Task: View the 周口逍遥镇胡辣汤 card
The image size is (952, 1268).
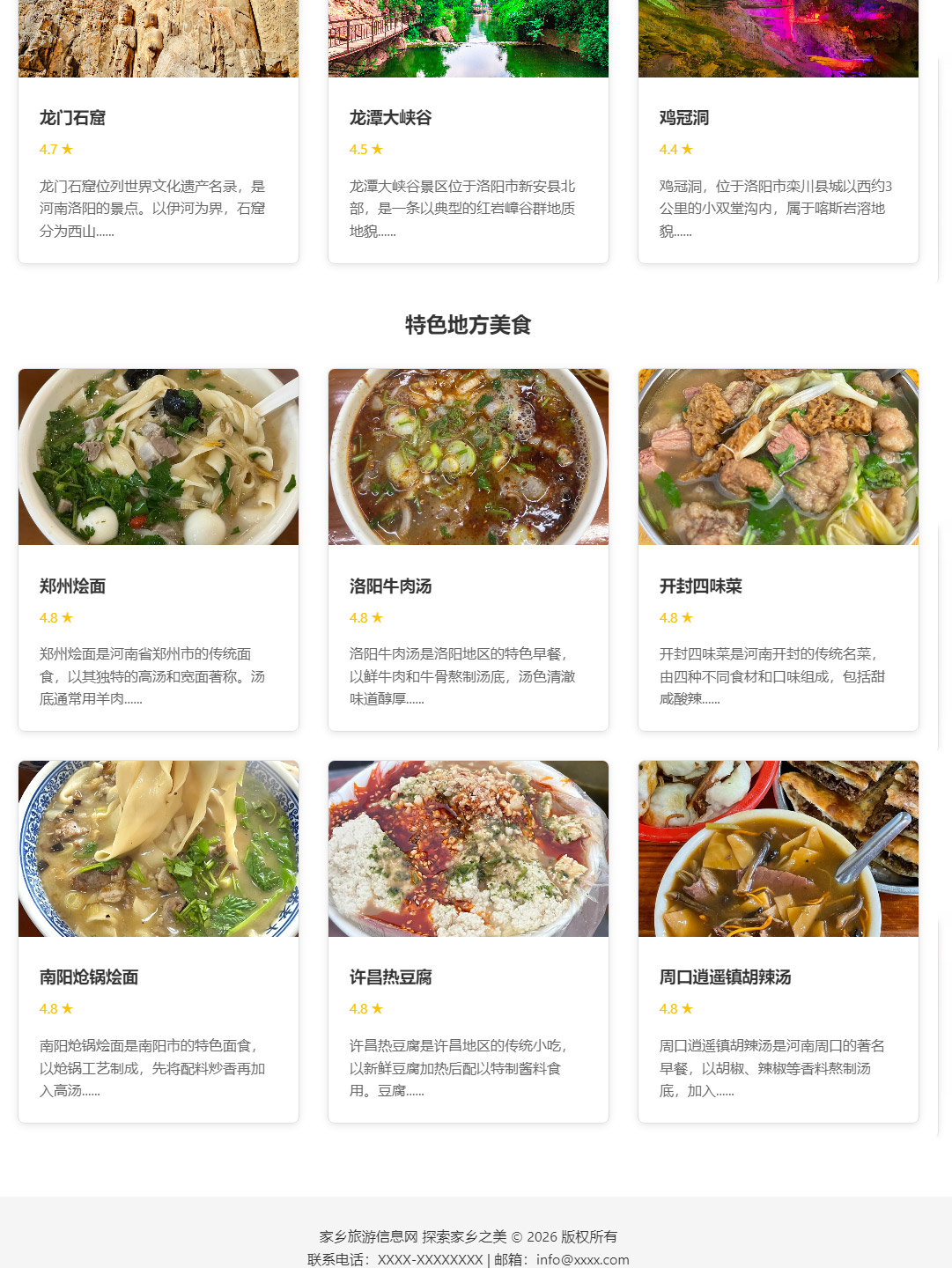Action: point(778,940)
